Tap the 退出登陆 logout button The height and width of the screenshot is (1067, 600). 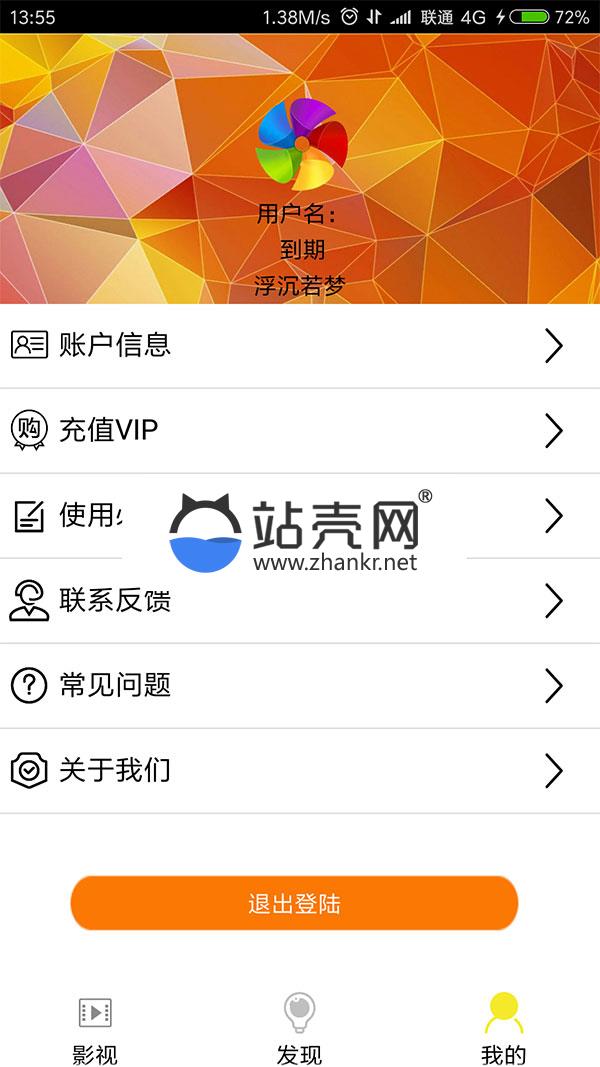coord(294,904)
